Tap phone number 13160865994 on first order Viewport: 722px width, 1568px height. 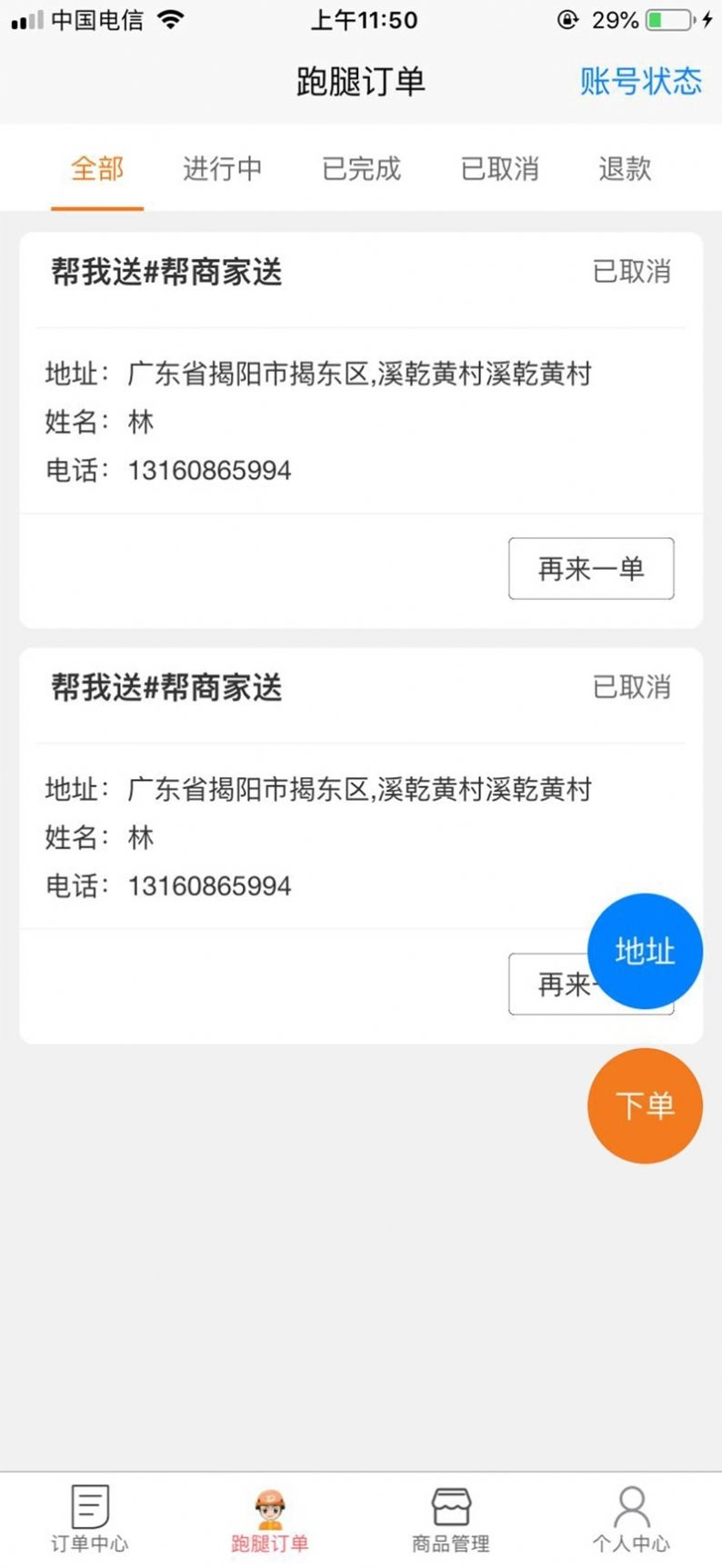[211, 470]
